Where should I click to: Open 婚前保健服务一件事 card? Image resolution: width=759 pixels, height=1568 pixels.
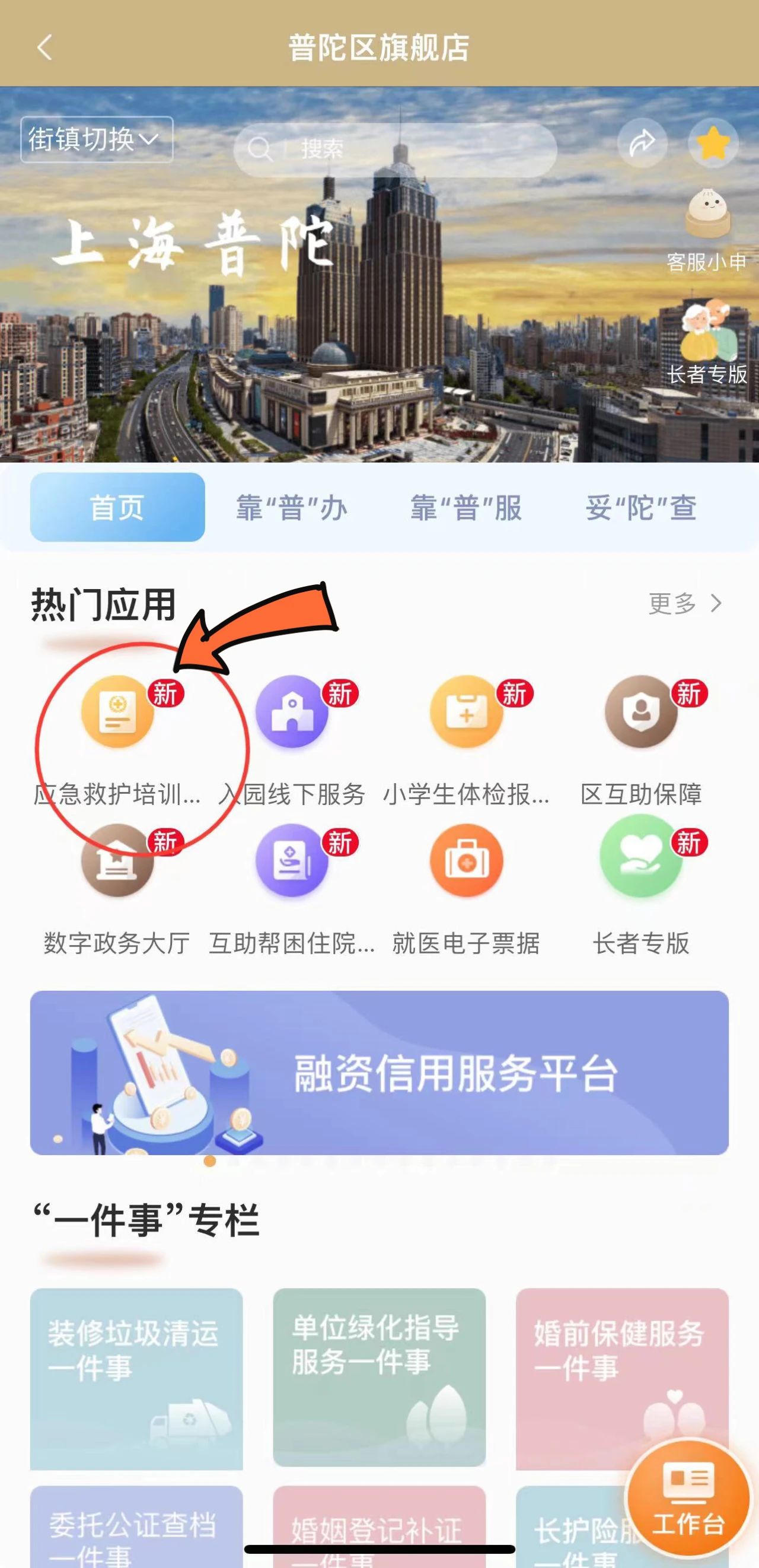coord(621,1378)
